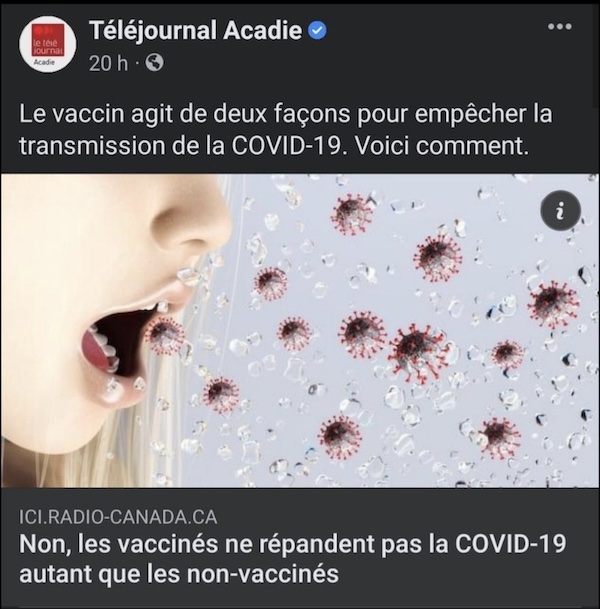Open Téléjournal Acadie's profile picture
600x609 pixels.
point(47,46)
